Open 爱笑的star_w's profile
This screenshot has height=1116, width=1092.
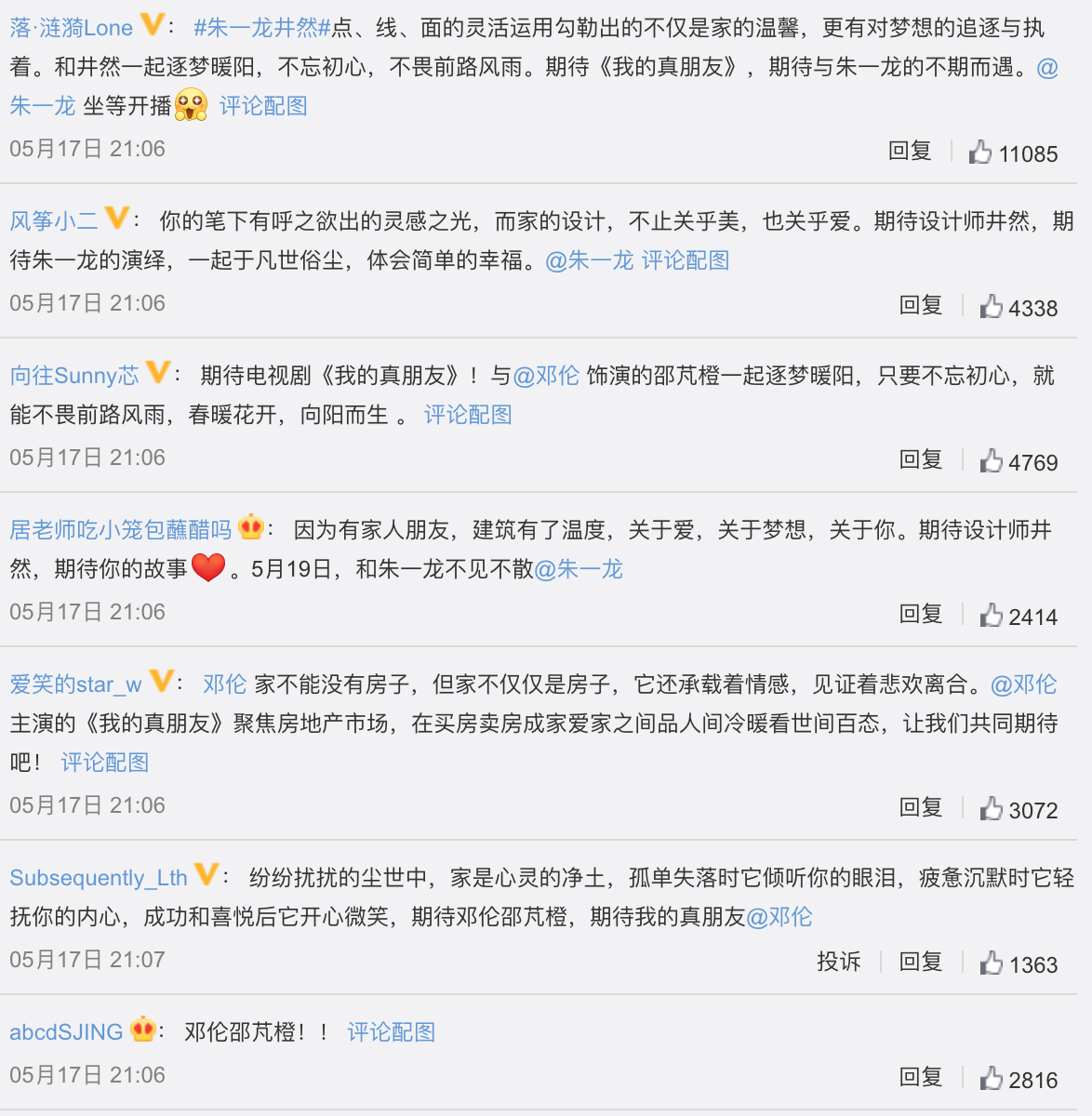point(75,684)
